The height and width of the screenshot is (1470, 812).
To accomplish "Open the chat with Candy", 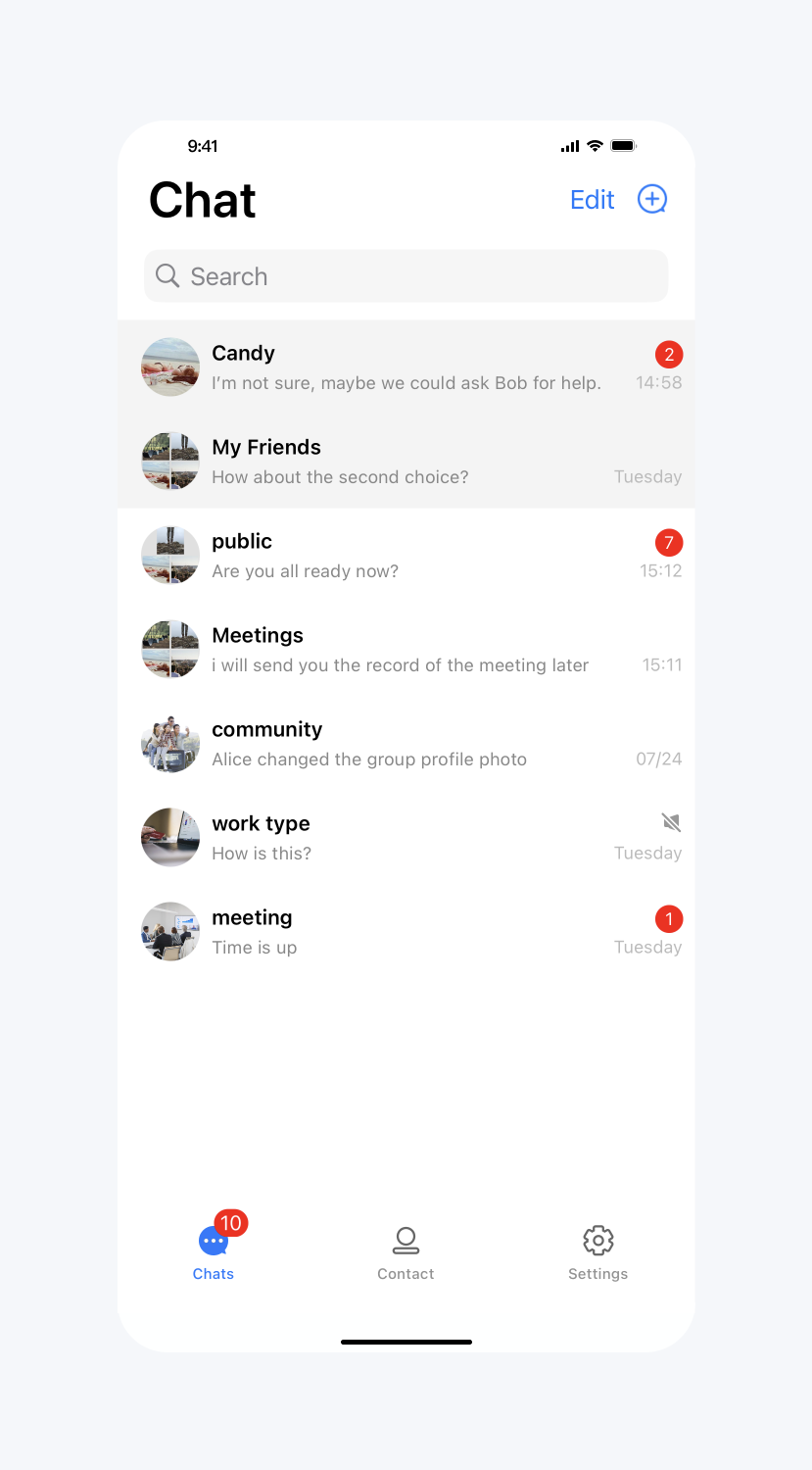I will [406, 367].
